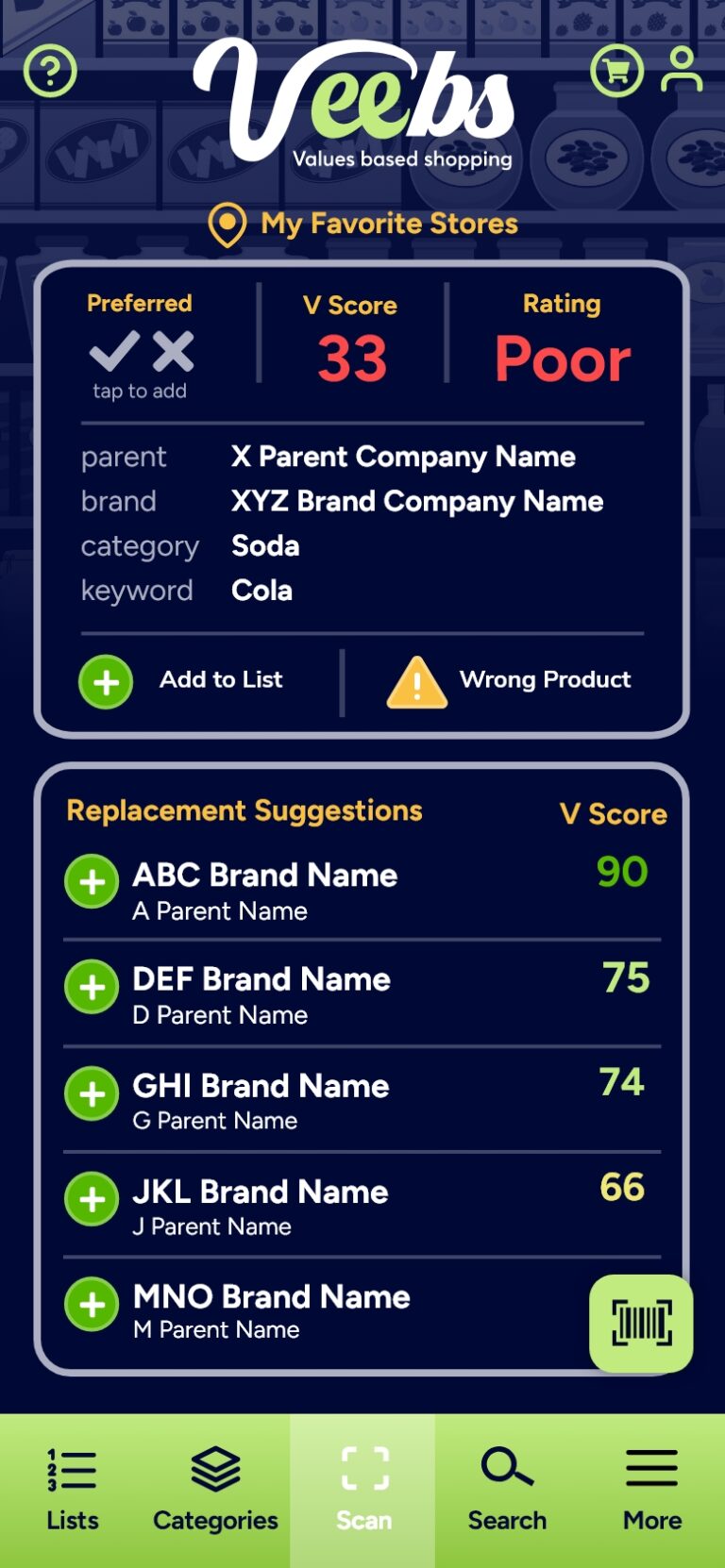Image resolution: width=725 pixels, height=1568 pixels.
Task: Add DEF Brand Name to your list
Action: click(92, 987)
